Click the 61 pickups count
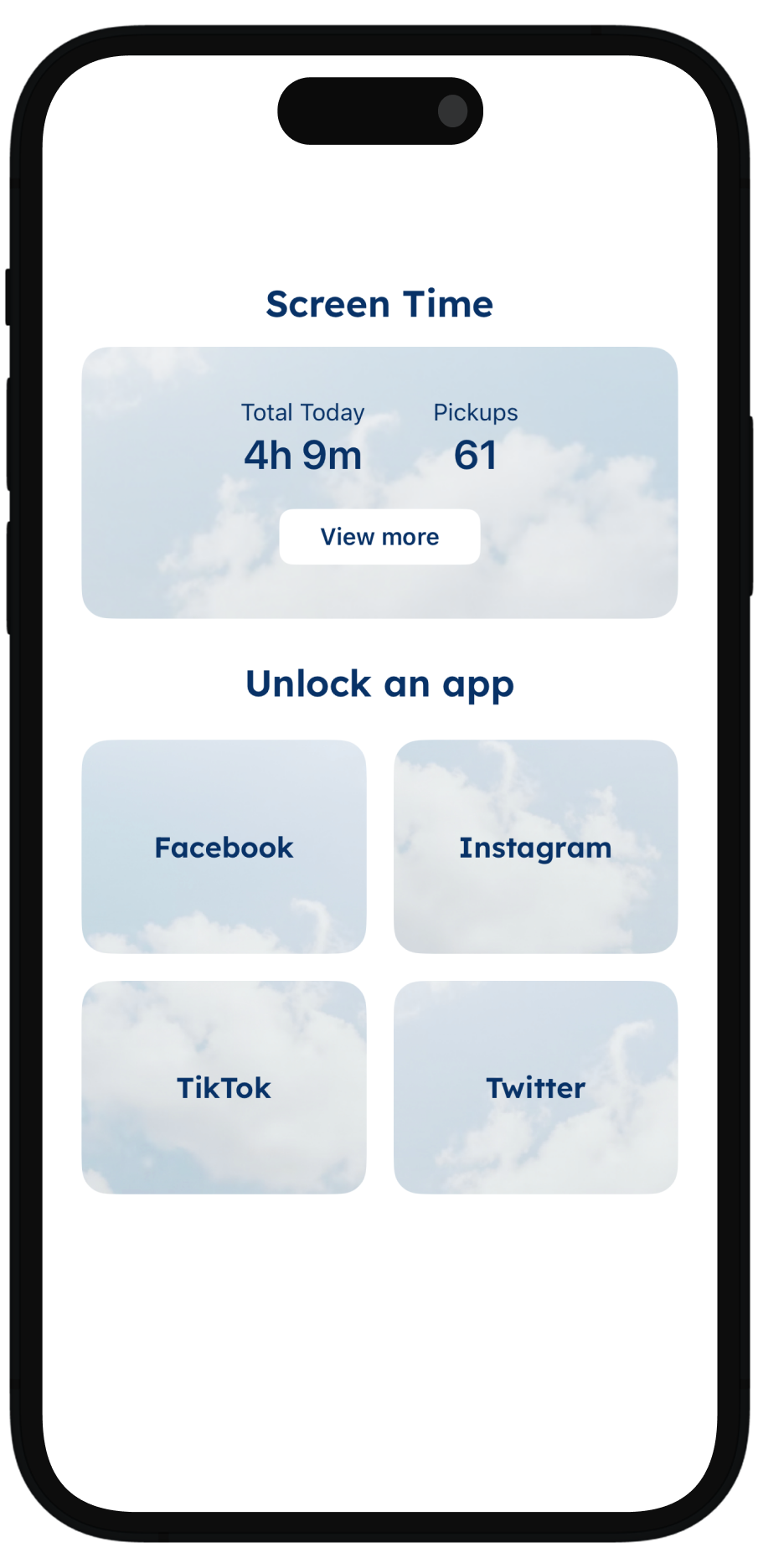Viewport: 758px width, 1568px height. click(475, 455)
